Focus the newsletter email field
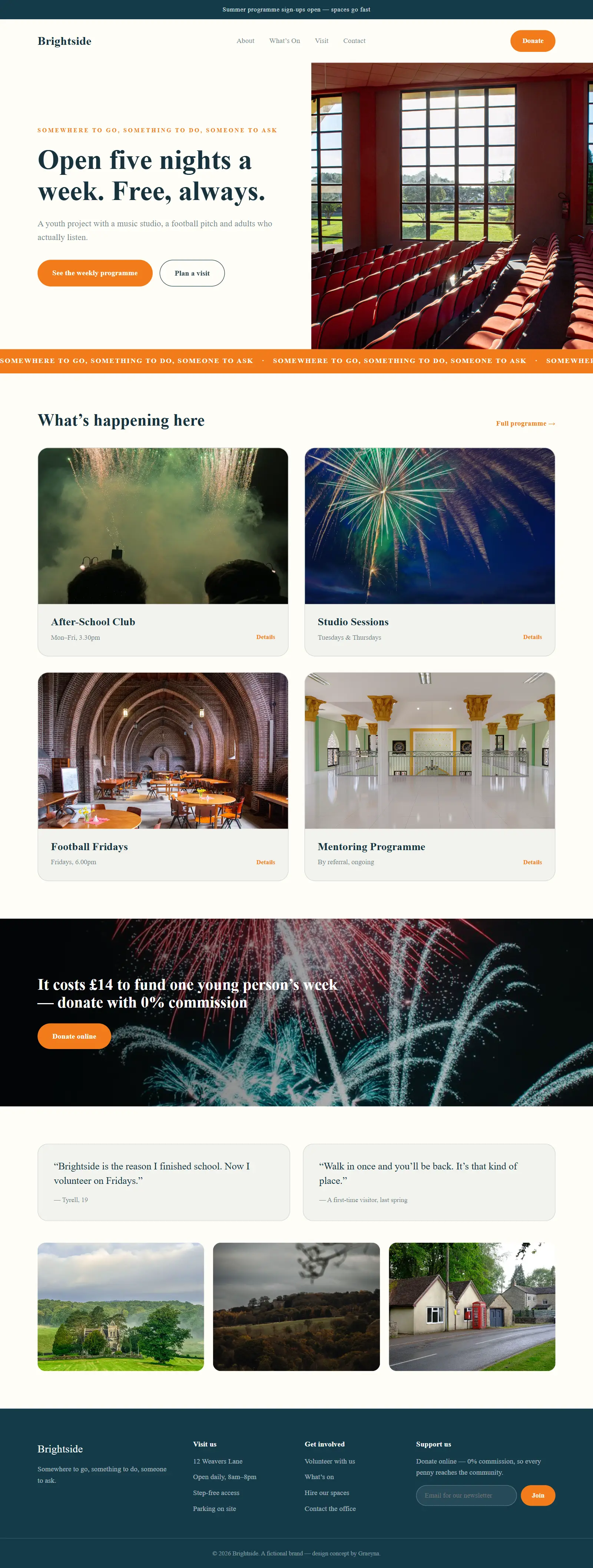The image size is (593, 1568). point(466,1495)
